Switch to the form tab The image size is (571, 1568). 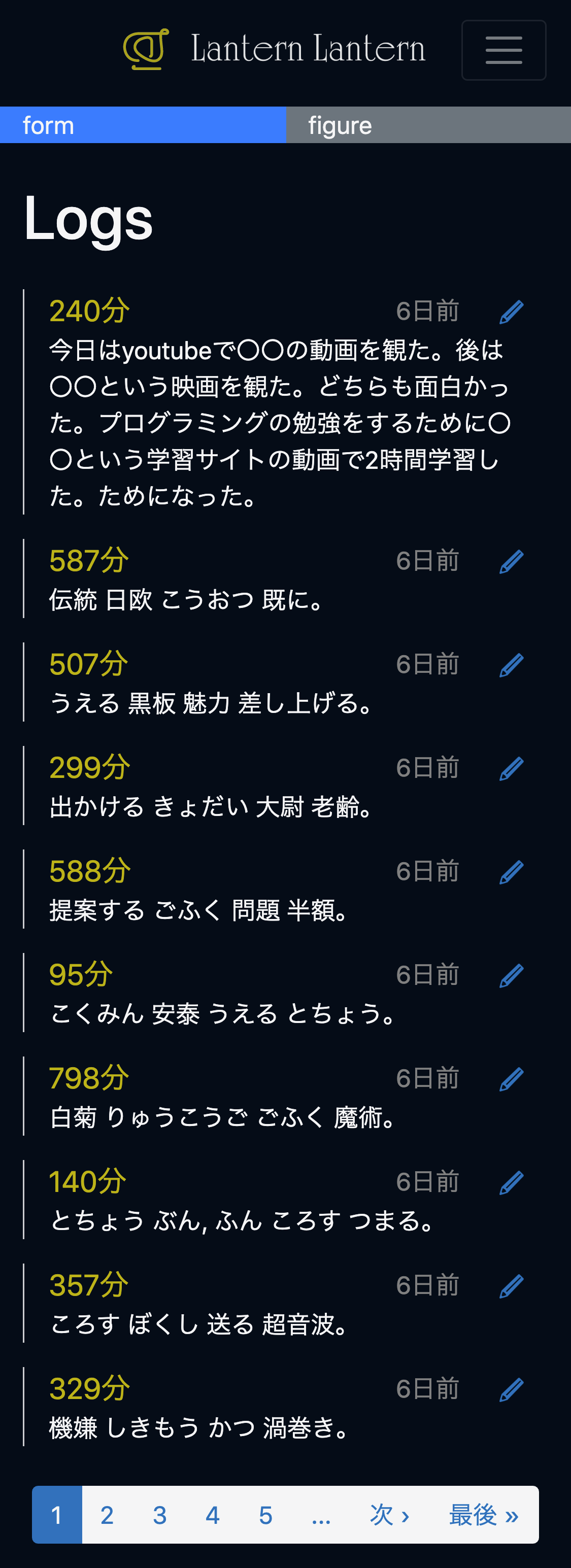pyautogui.click(x=143, y=125)
